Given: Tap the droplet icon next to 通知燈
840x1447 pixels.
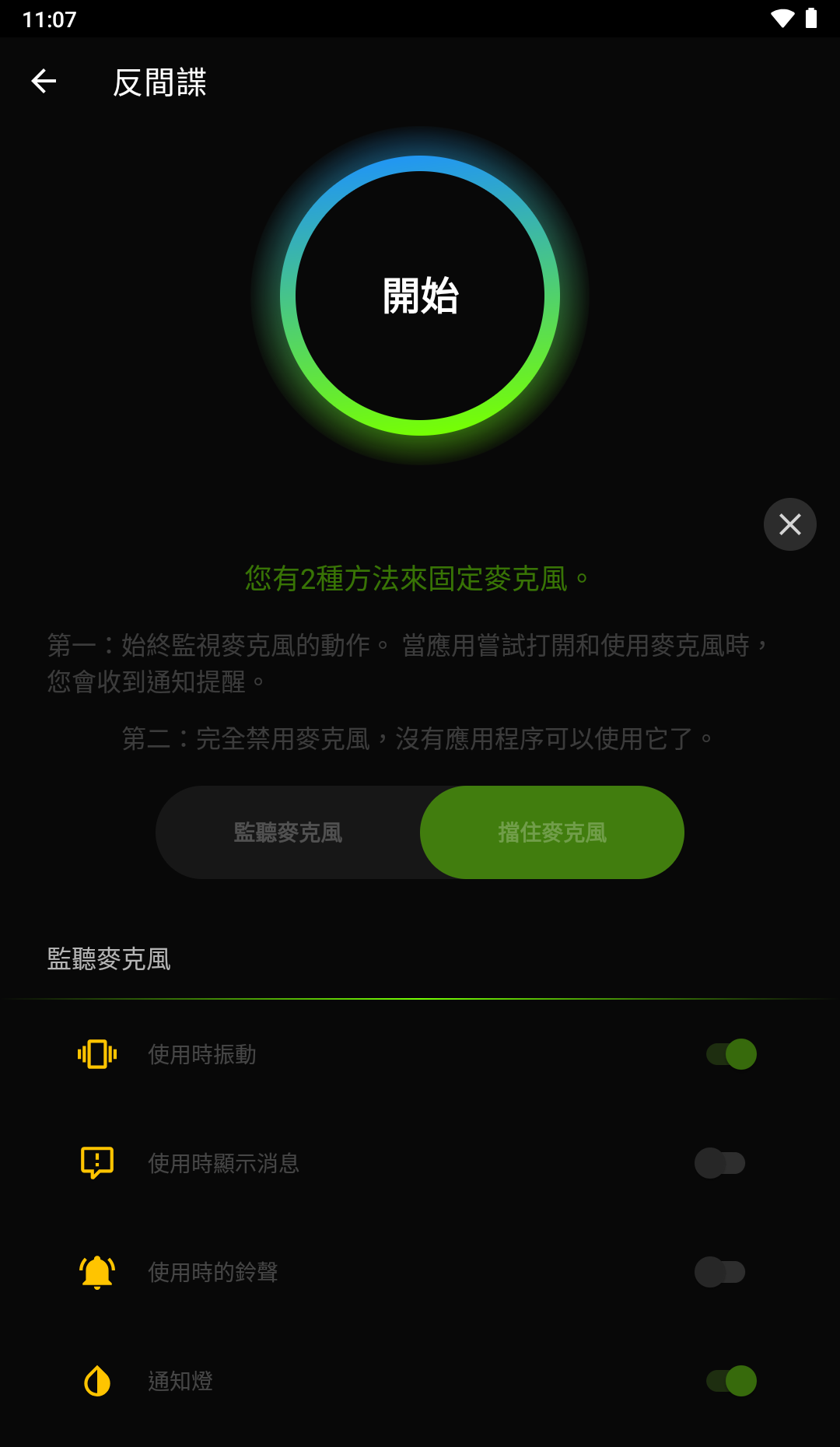Looking at the screenshot, I should (96, 1382).
